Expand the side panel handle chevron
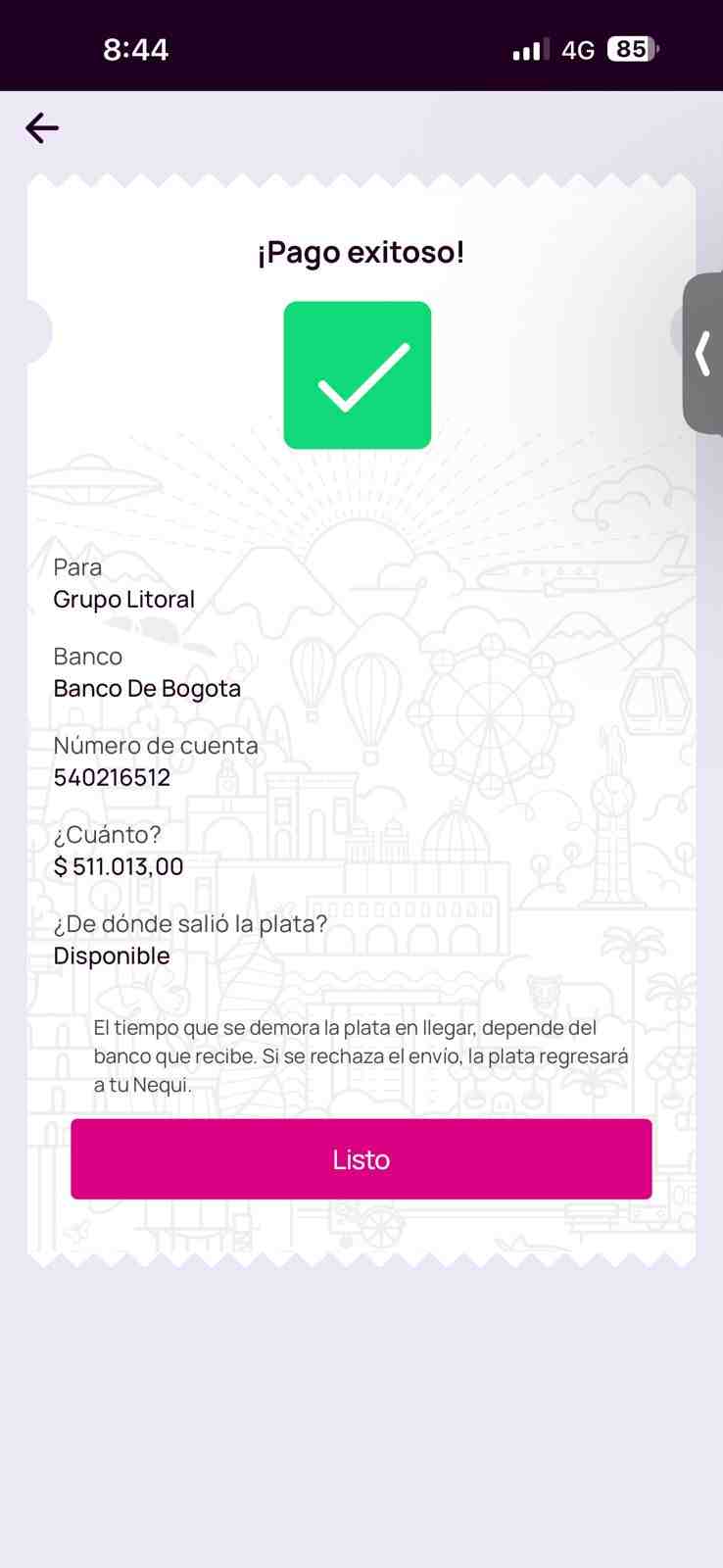 pos(702,353)
